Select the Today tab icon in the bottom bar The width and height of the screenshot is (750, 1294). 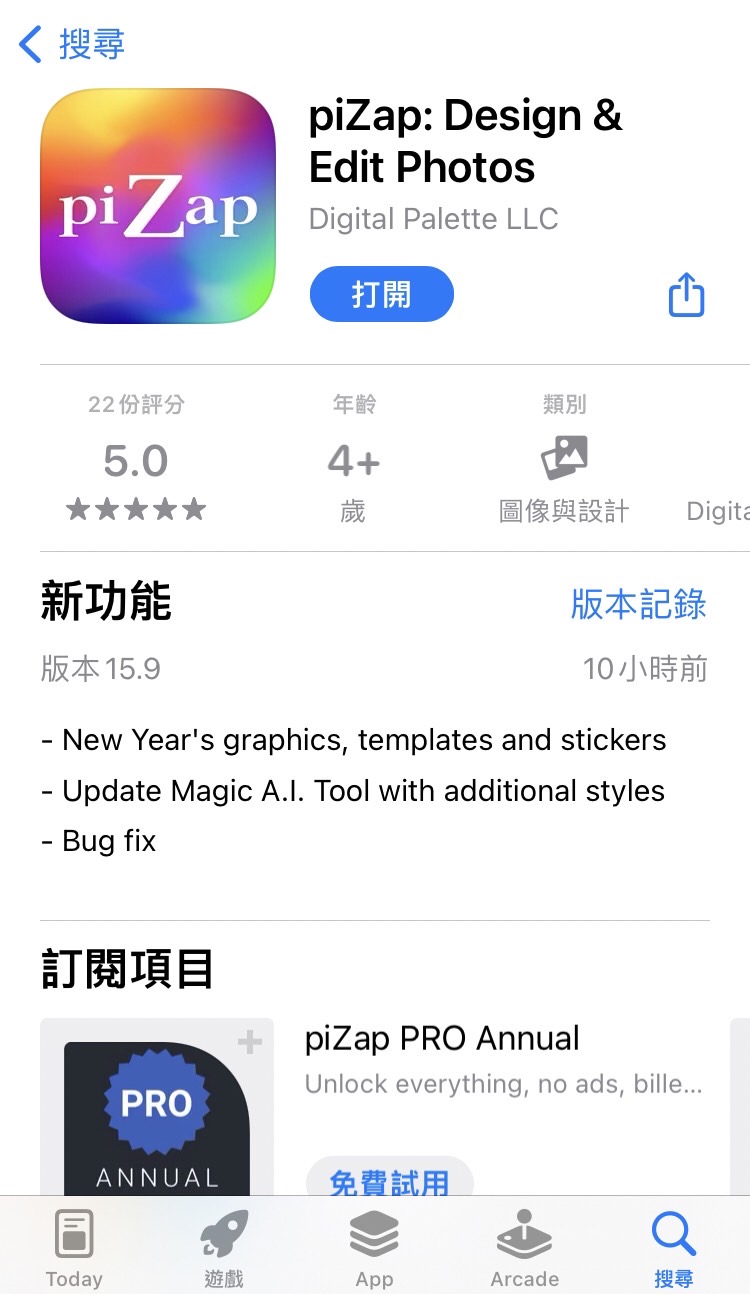tap(74, 1231)
